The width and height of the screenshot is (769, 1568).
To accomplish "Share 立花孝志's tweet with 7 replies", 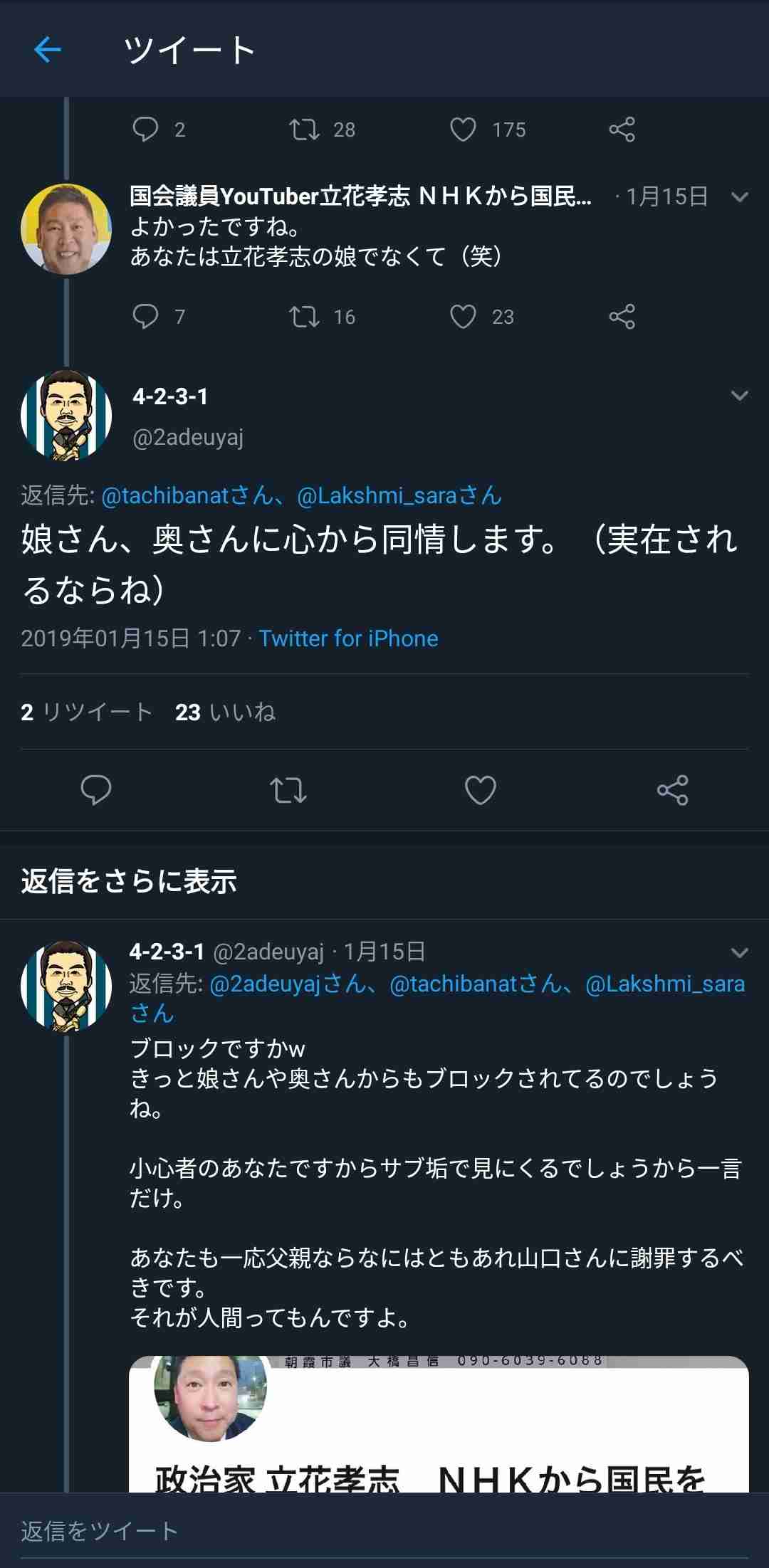I will tap(622, 316).
